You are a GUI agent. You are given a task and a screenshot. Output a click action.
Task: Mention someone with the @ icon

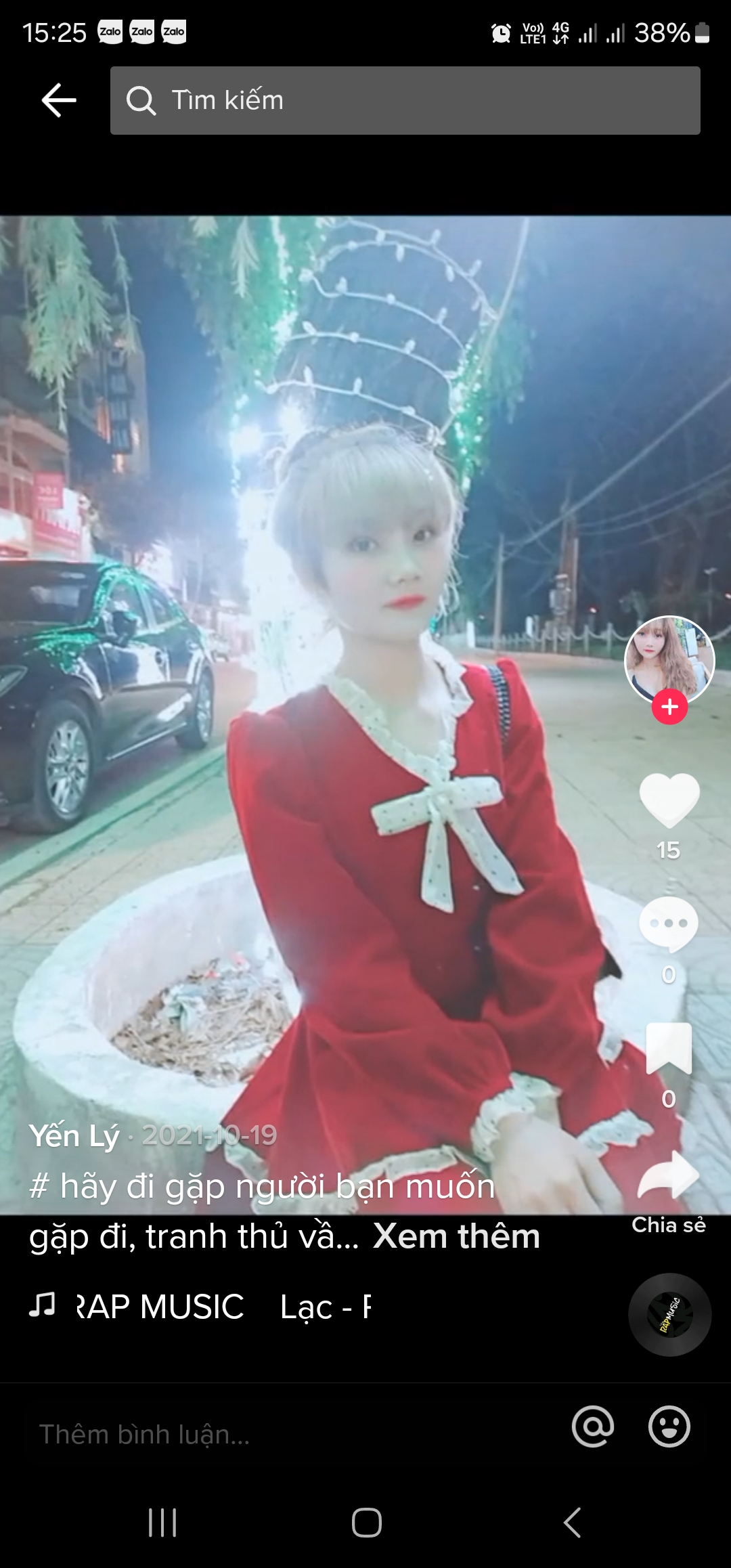click(593, 1426)
